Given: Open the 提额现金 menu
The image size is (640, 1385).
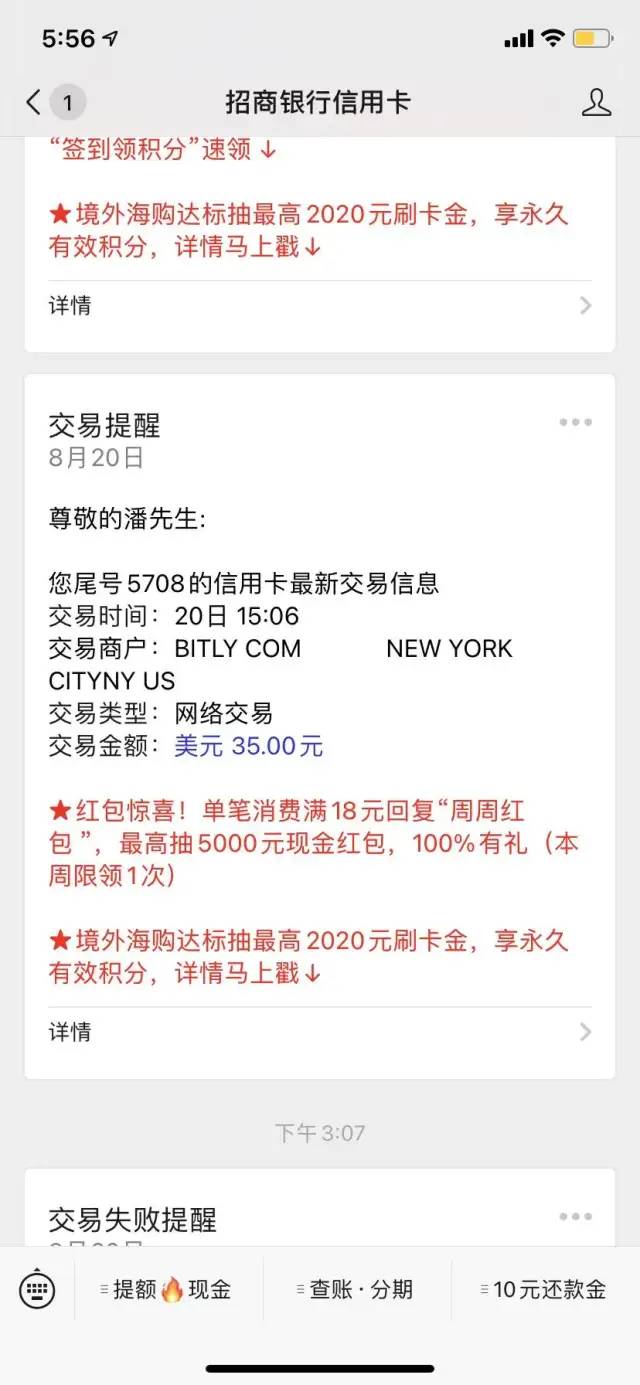Looking at the screenshot, I should tap(168, 1289).
